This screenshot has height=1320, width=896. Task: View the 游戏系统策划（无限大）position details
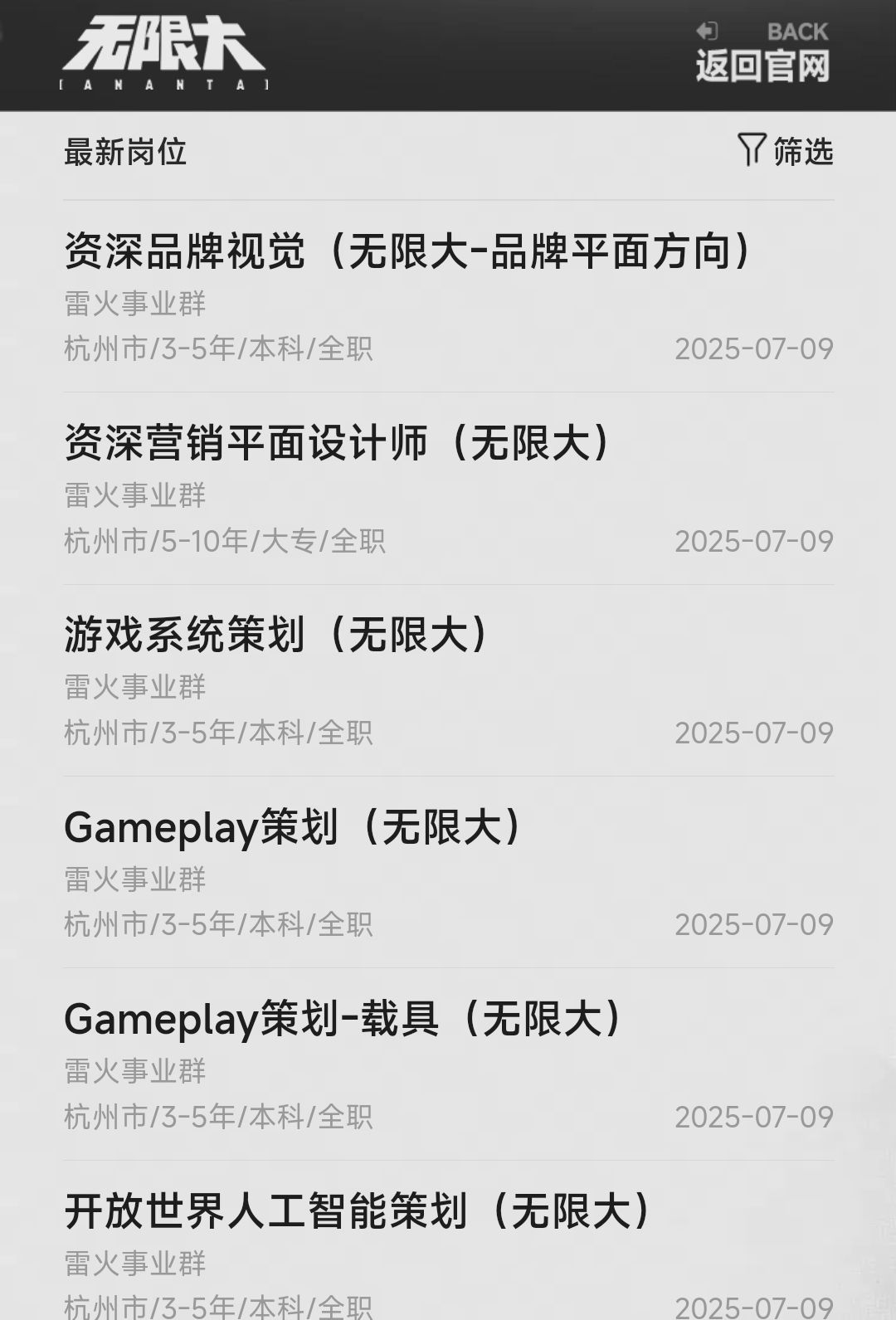(x=274, y=634)
